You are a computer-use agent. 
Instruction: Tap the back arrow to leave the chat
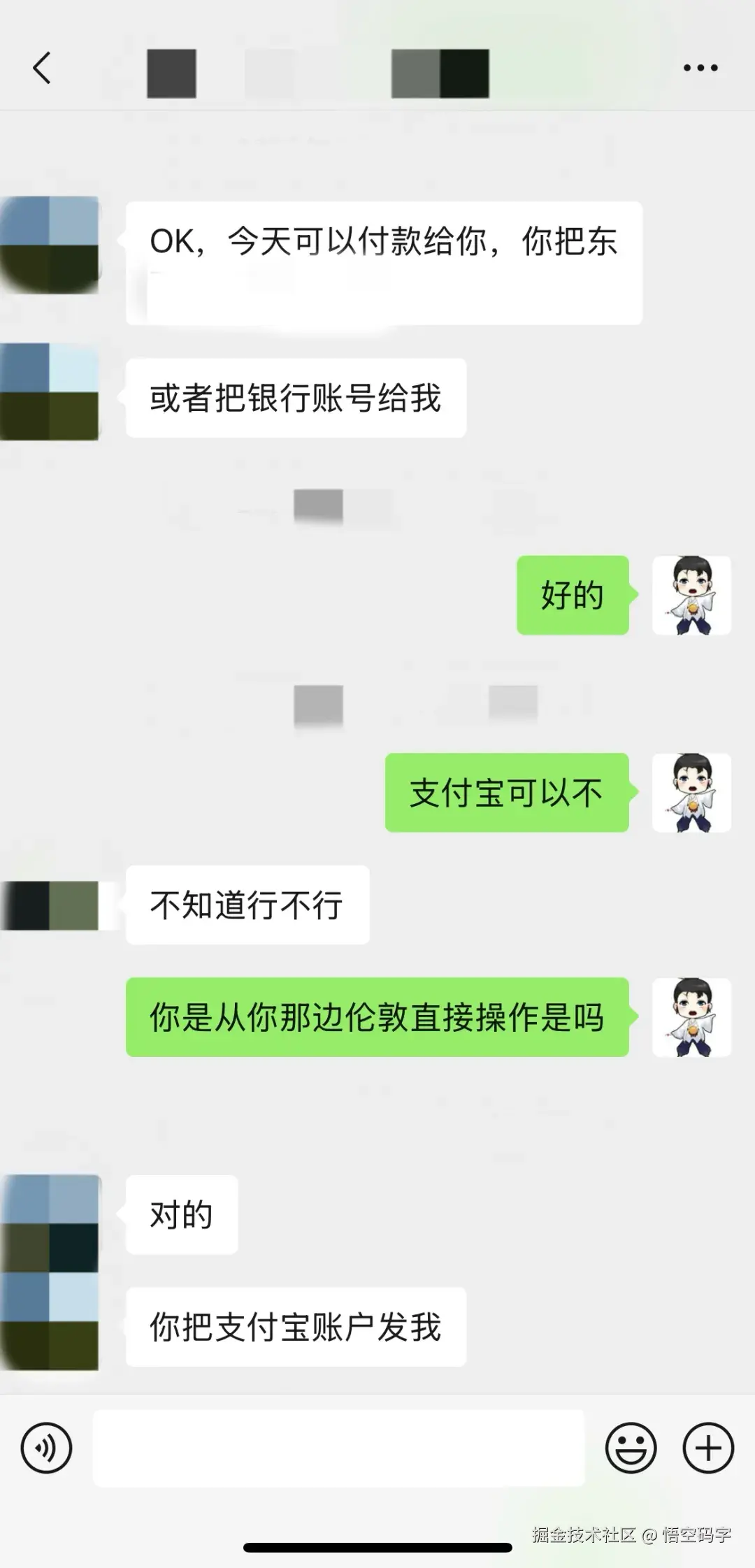[x=42, y=68]
